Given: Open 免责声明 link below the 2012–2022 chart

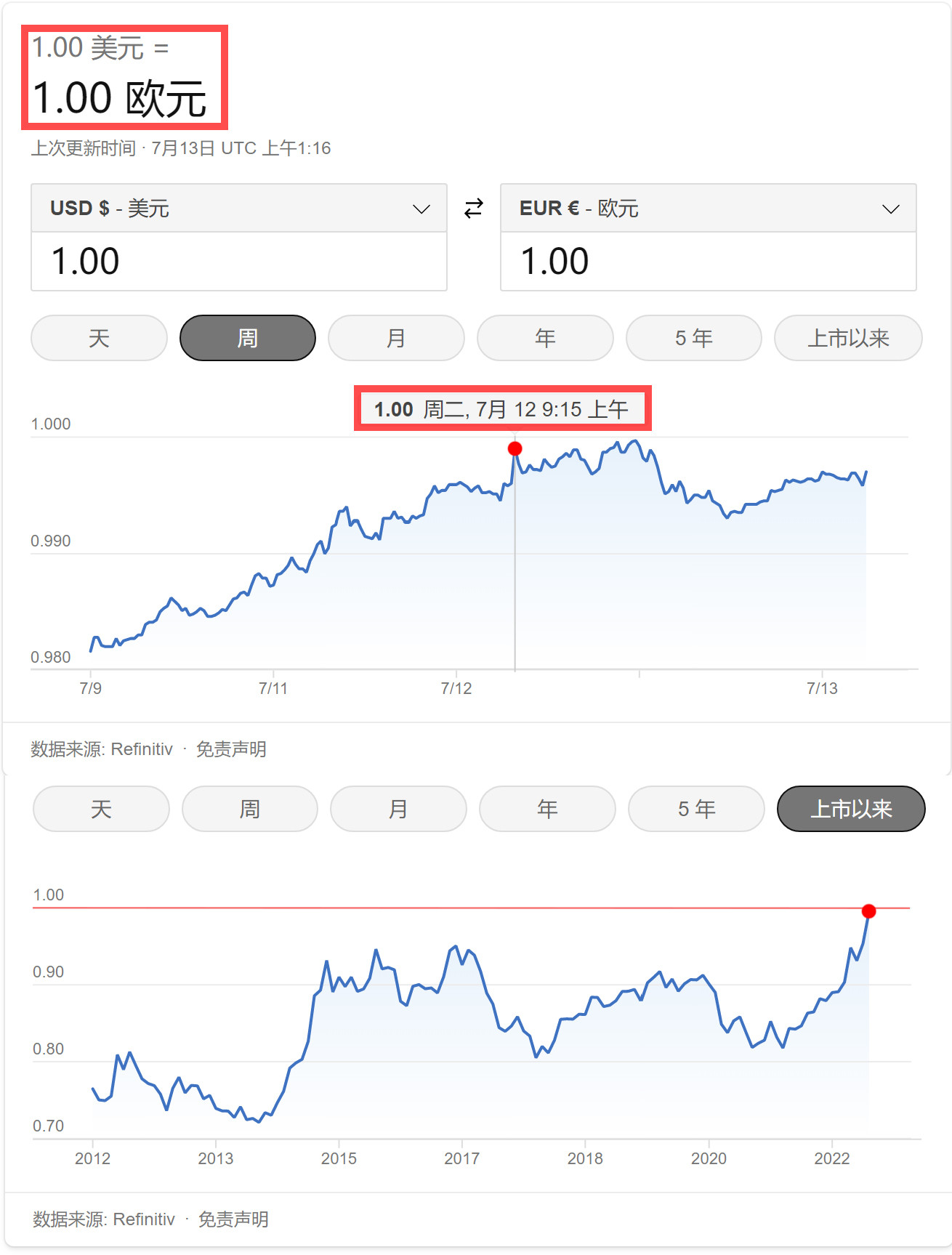Looking at the screenshot, I should pos(233,1219).
